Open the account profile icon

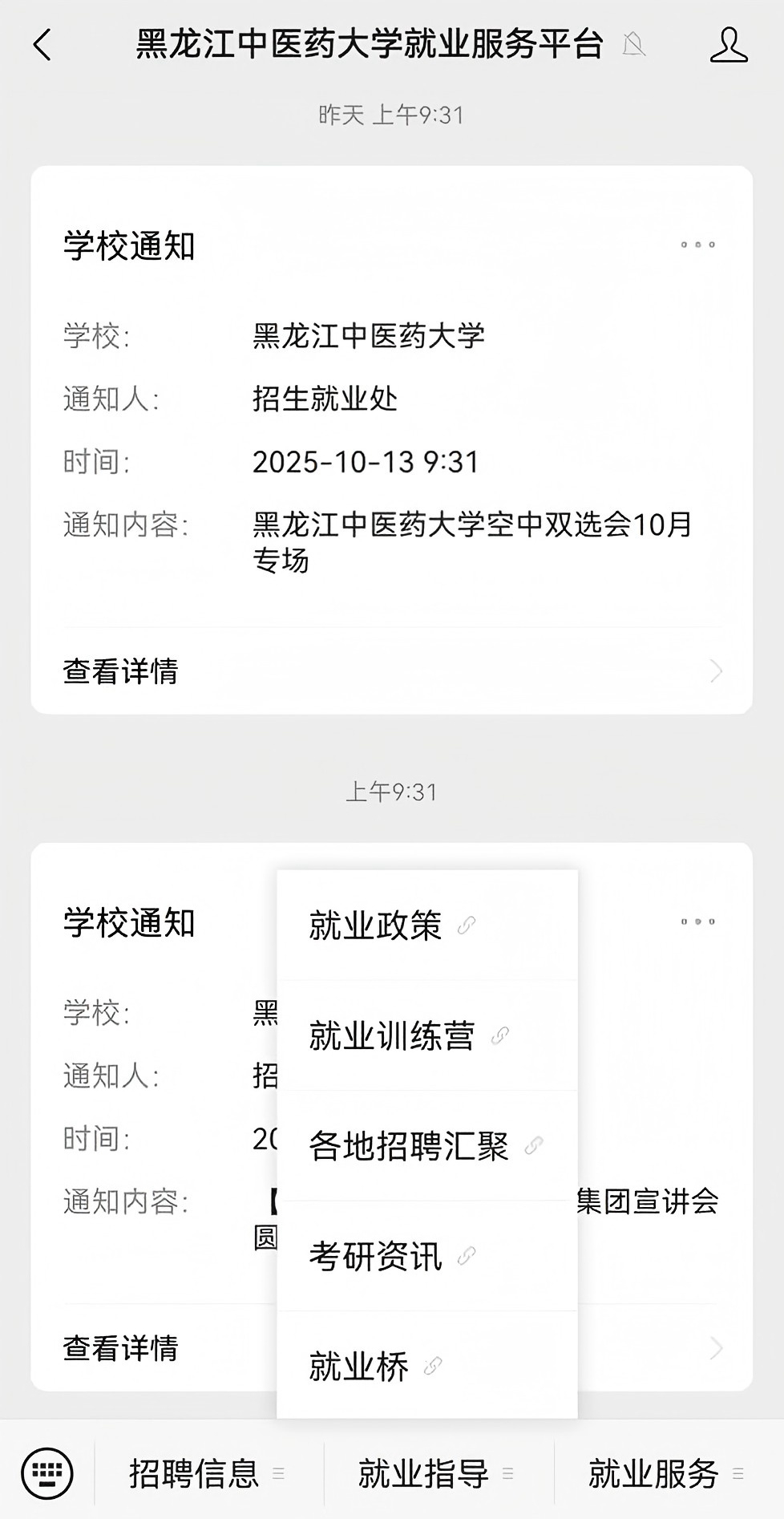coord(728,45)
